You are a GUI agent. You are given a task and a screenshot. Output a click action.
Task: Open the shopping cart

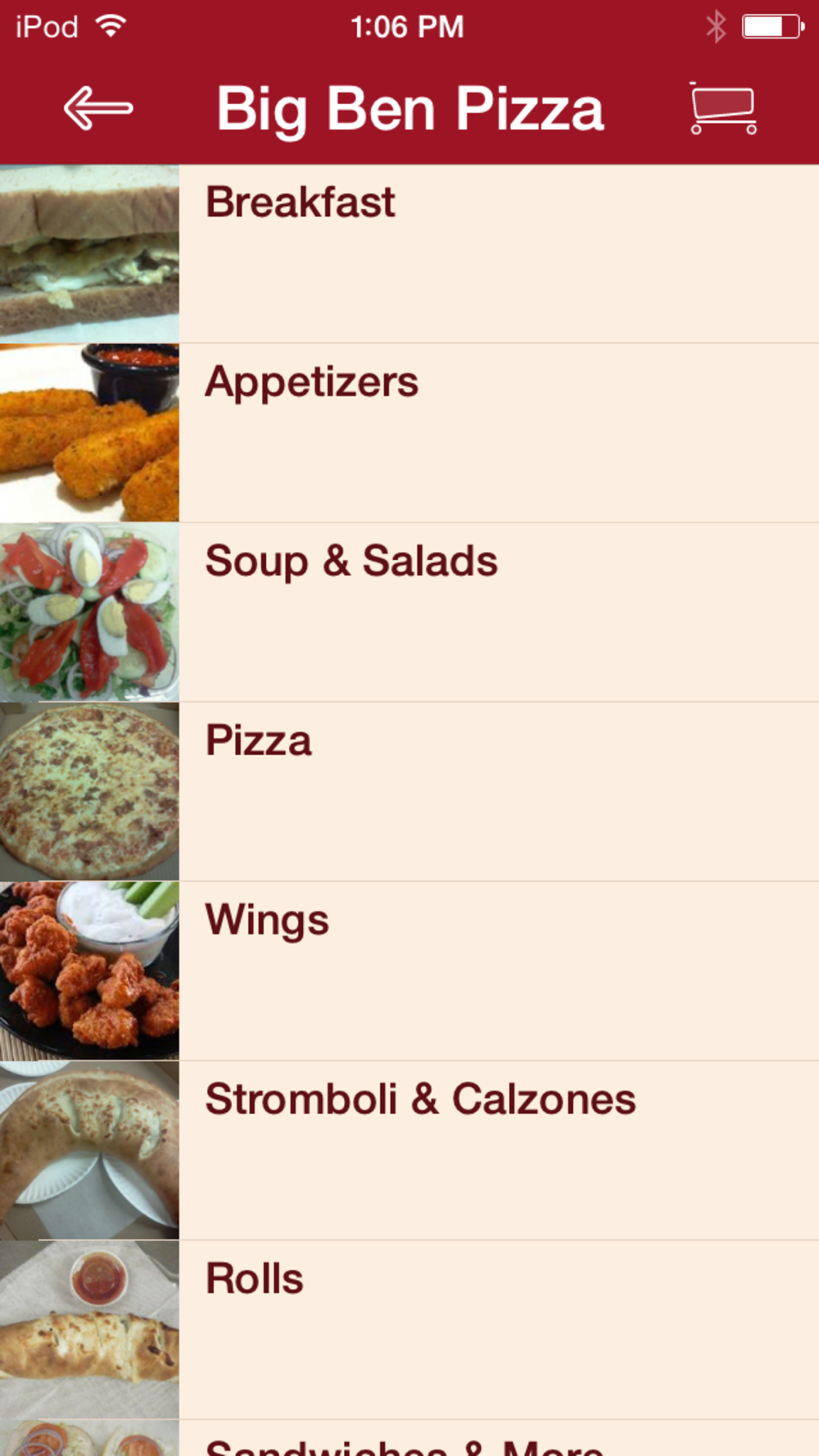[x=722, y=108]
